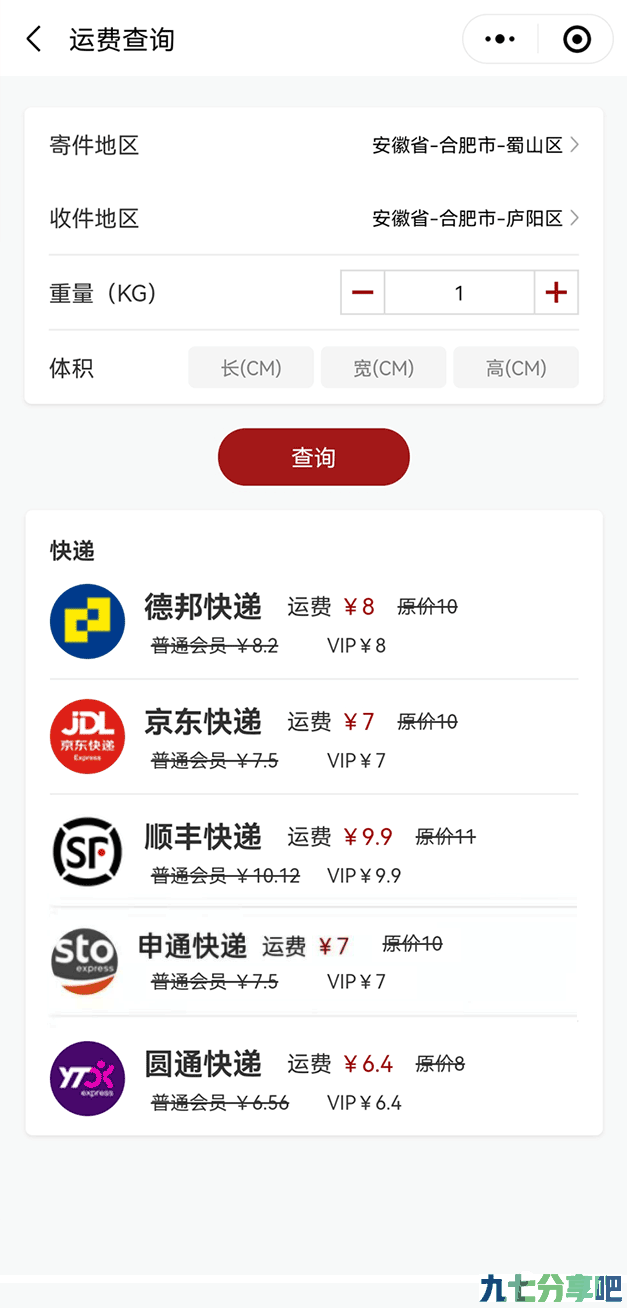The image size is (627, 1308).
Task: Change the sender region 寄件地区
Action: point(314,146)
